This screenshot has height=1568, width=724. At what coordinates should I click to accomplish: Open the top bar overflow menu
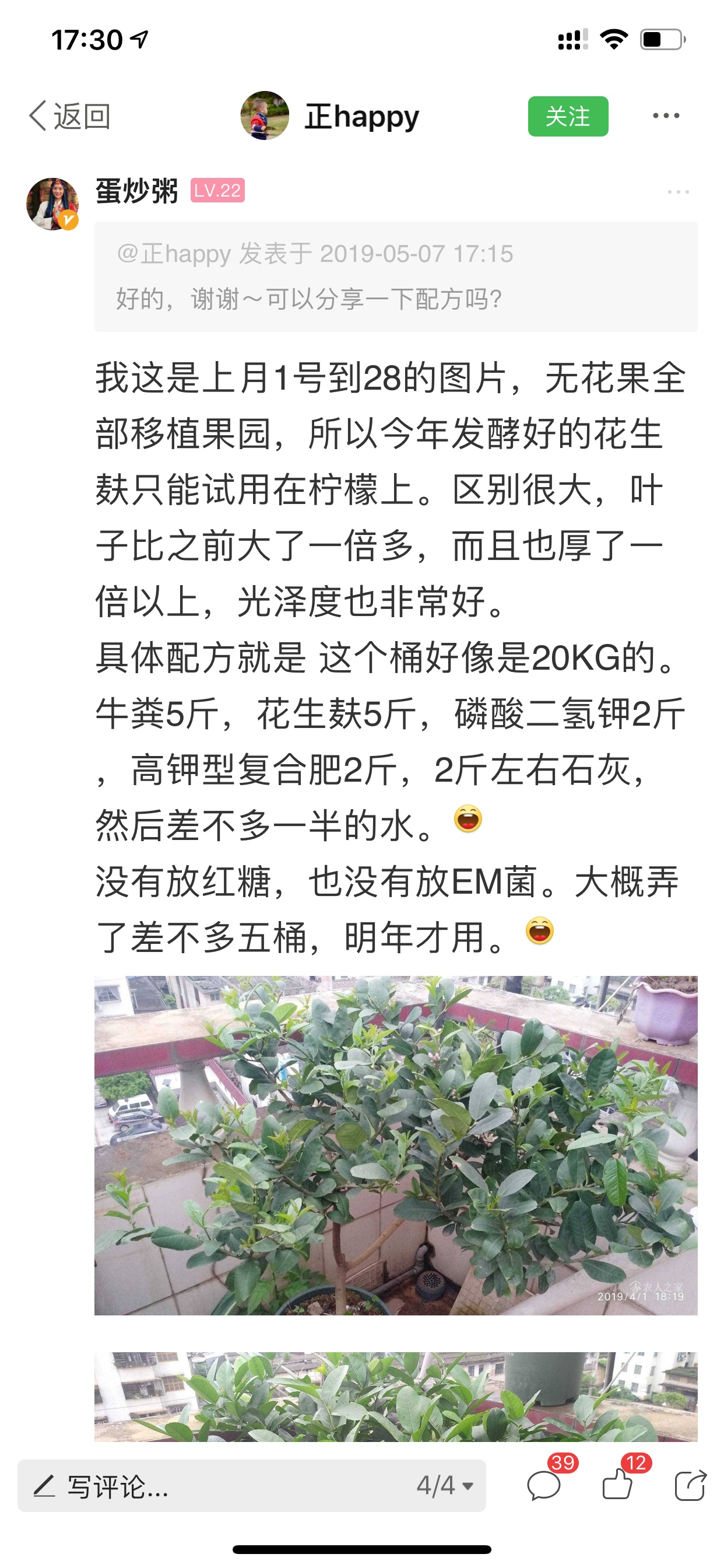pyautogui.click(x=666, y=116)
